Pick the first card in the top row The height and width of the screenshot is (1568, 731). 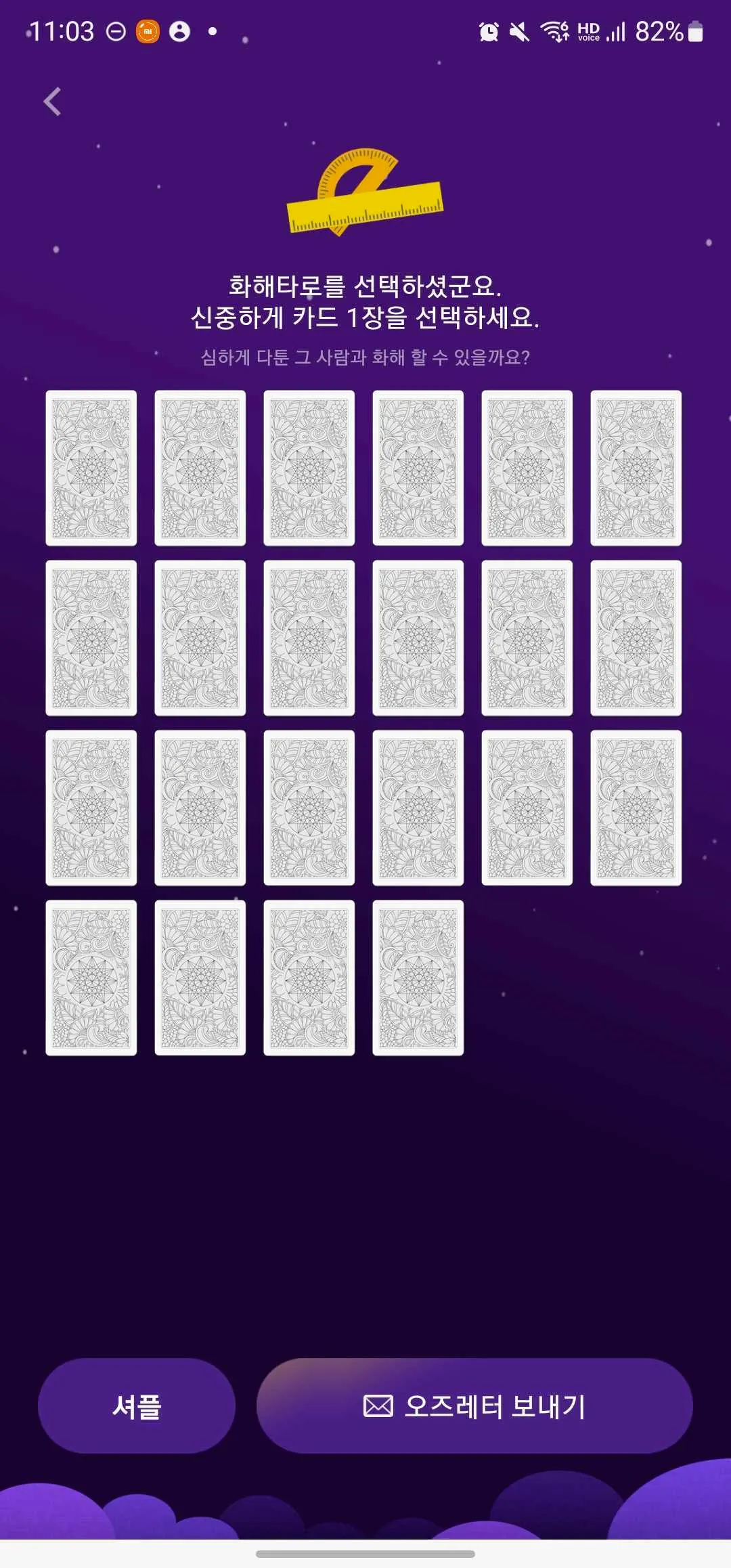(x=91, y=468)
